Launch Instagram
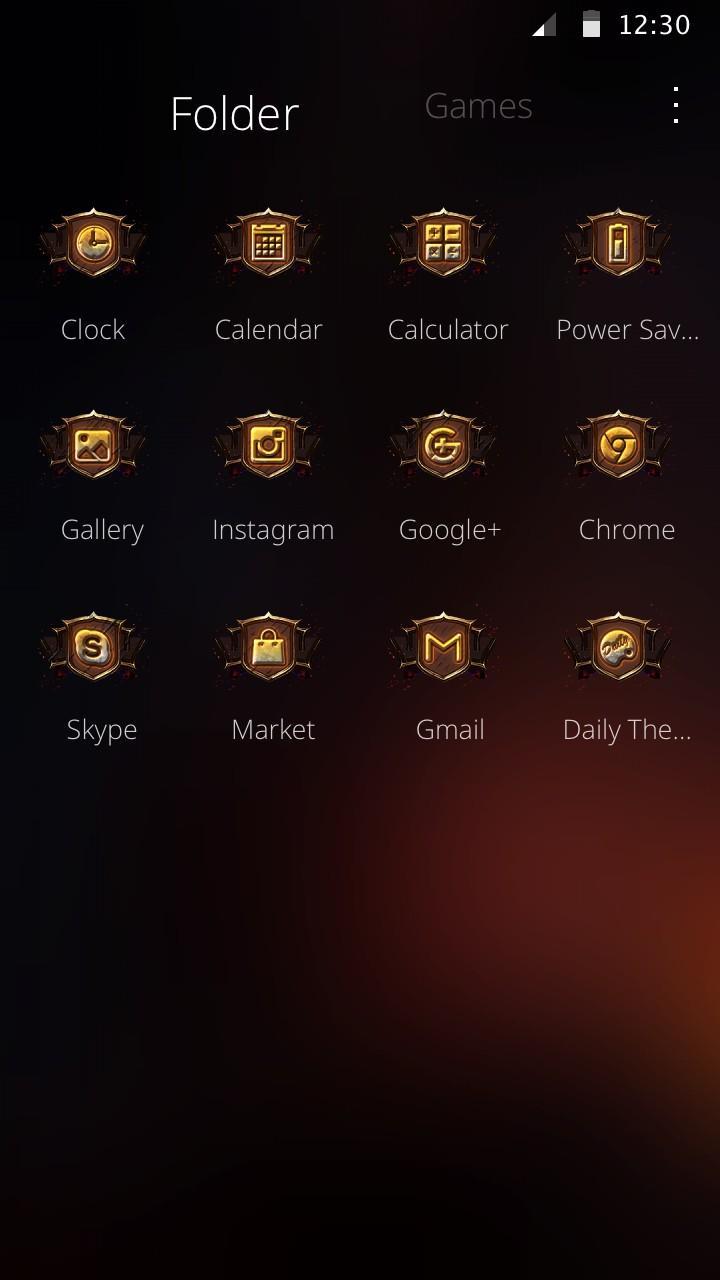This screenshot has height=1280, width=720. (x=268, y=445)
